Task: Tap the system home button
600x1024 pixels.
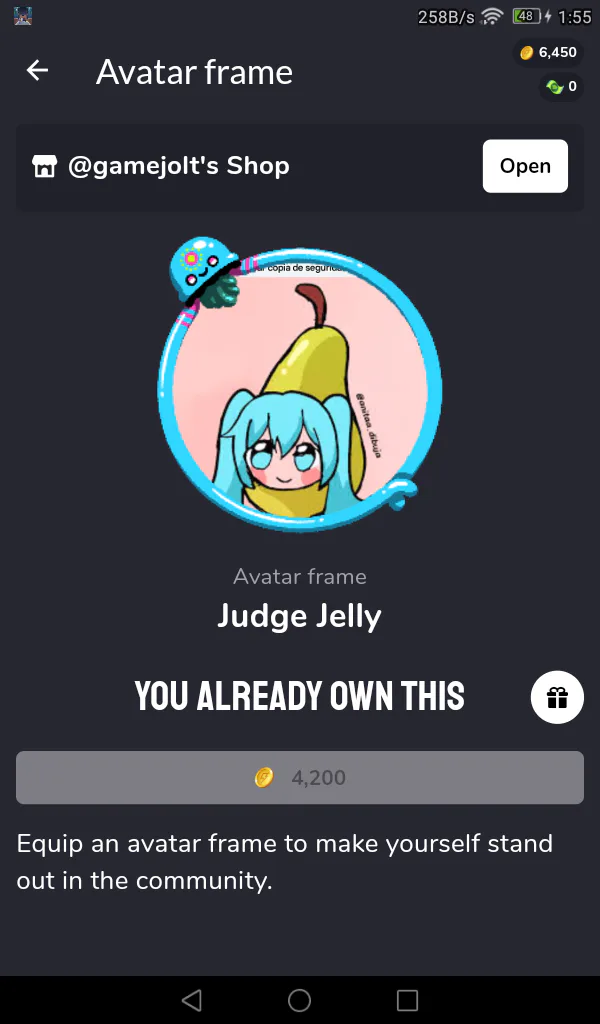Action: [299, 1000]
